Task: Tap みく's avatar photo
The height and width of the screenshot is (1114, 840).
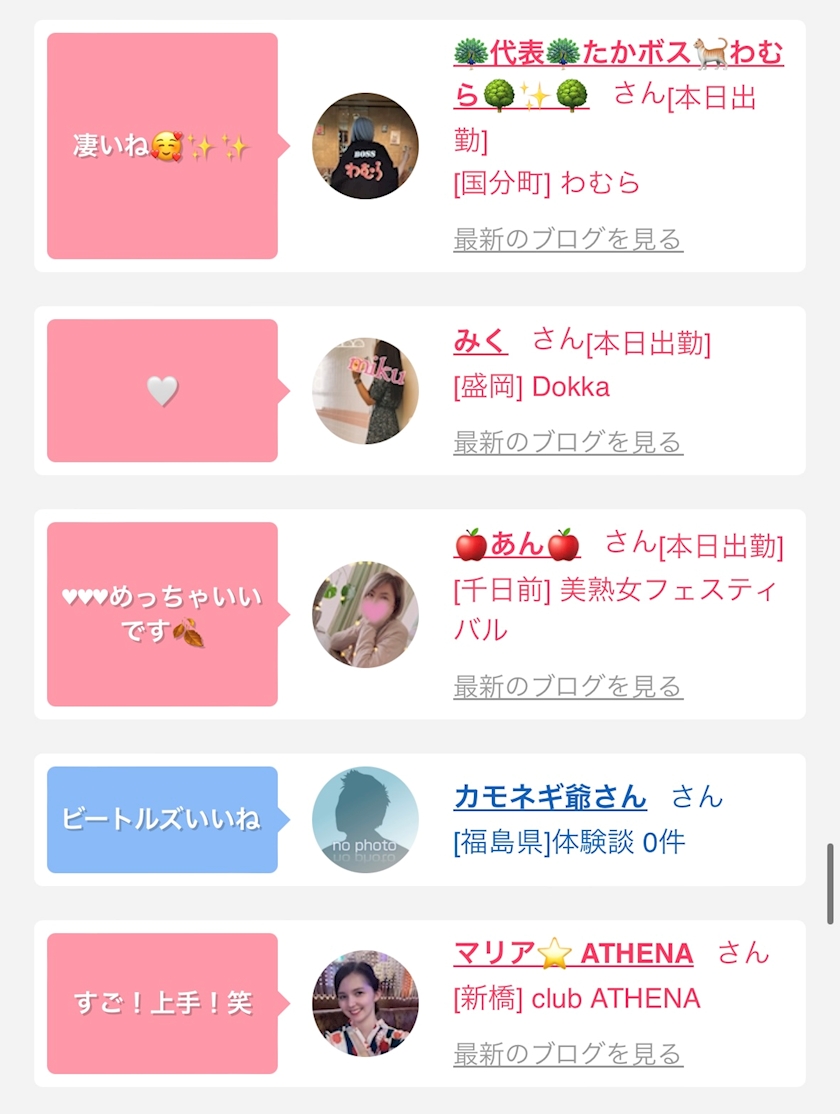Action: tap(365, 391)
